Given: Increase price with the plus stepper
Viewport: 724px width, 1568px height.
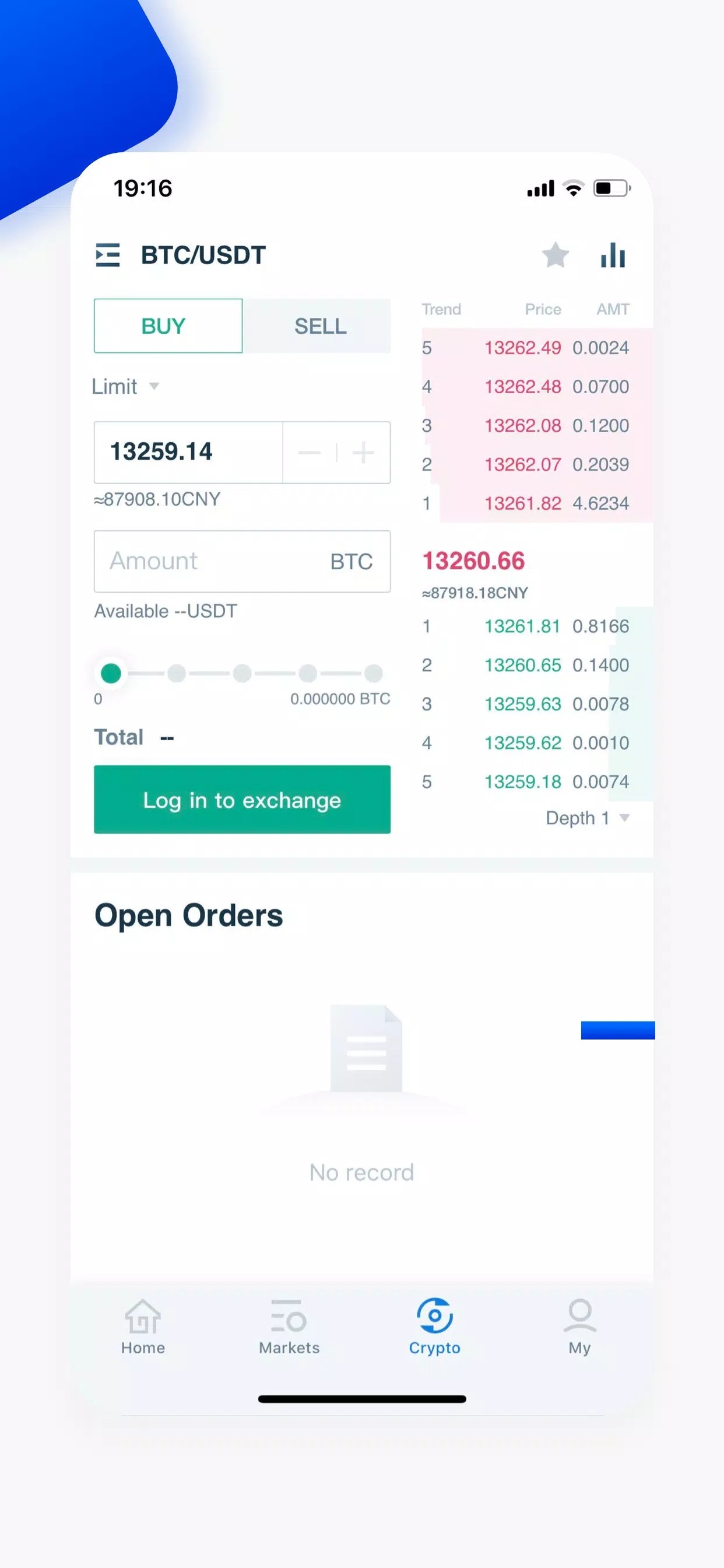Looking at the screenshot, I should tap(363, 453).
